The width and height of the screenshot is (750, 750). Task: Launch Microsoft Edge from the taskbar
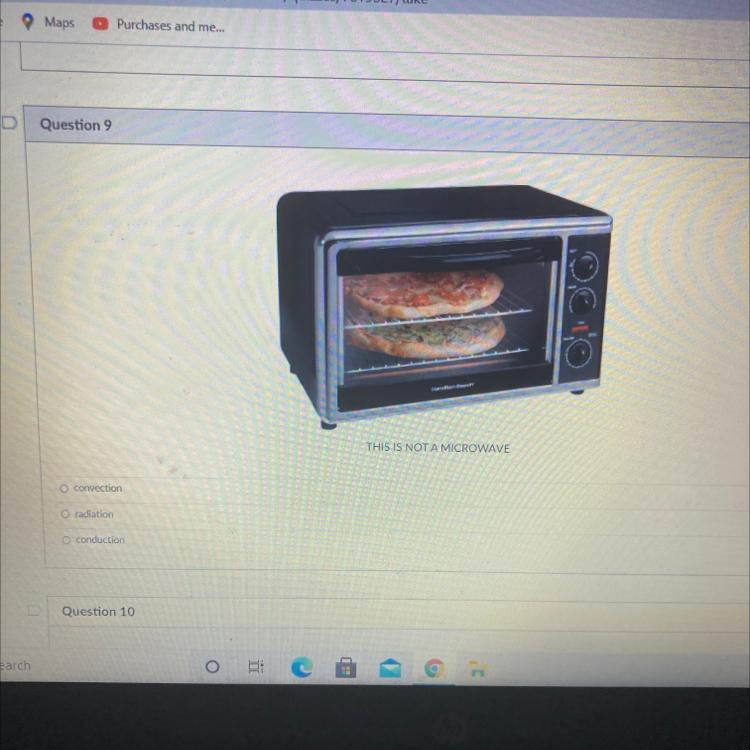point(302,667)
